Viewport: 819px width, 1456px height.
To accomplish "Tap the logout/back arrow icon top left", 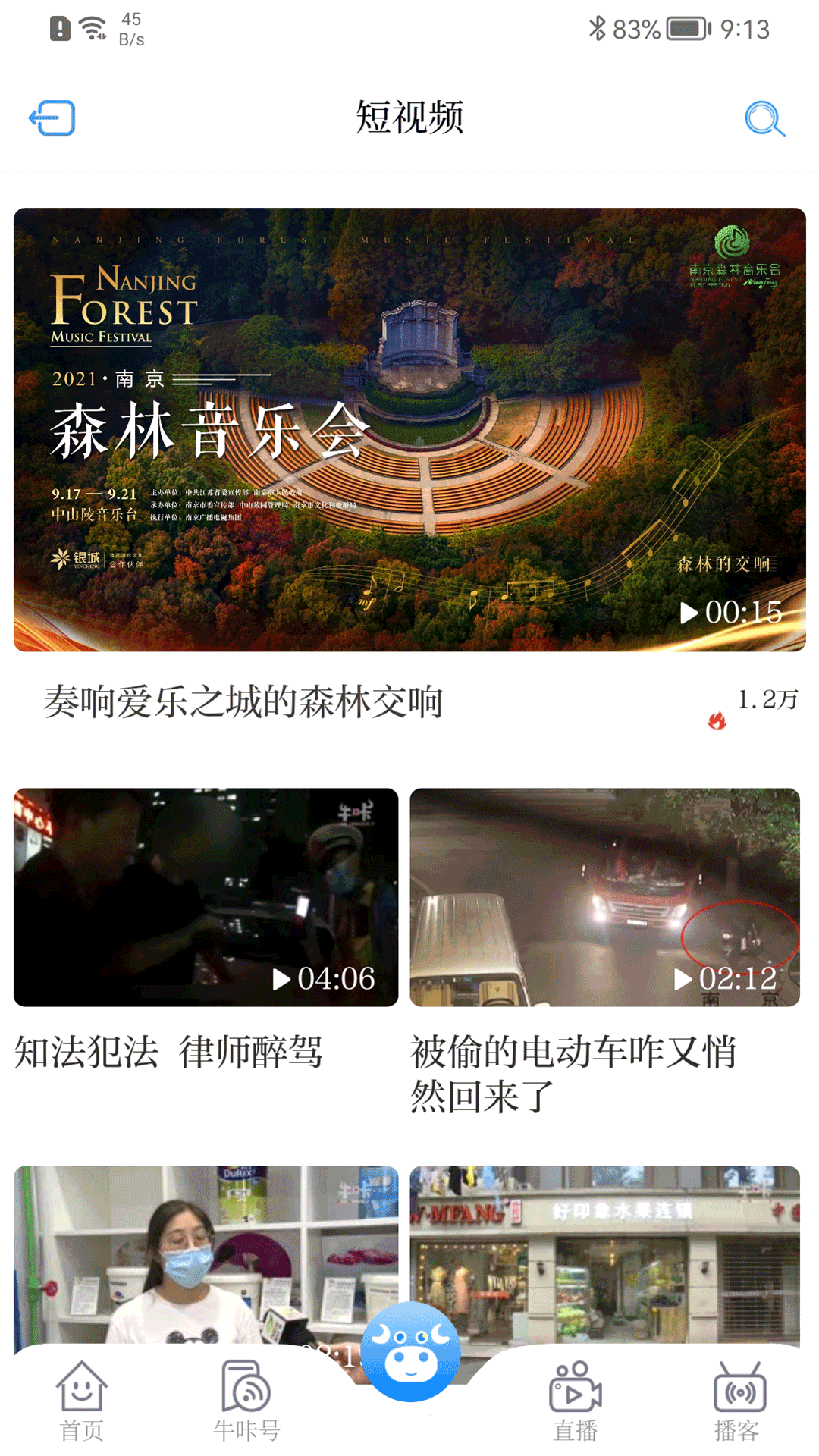I will point(52,118).
